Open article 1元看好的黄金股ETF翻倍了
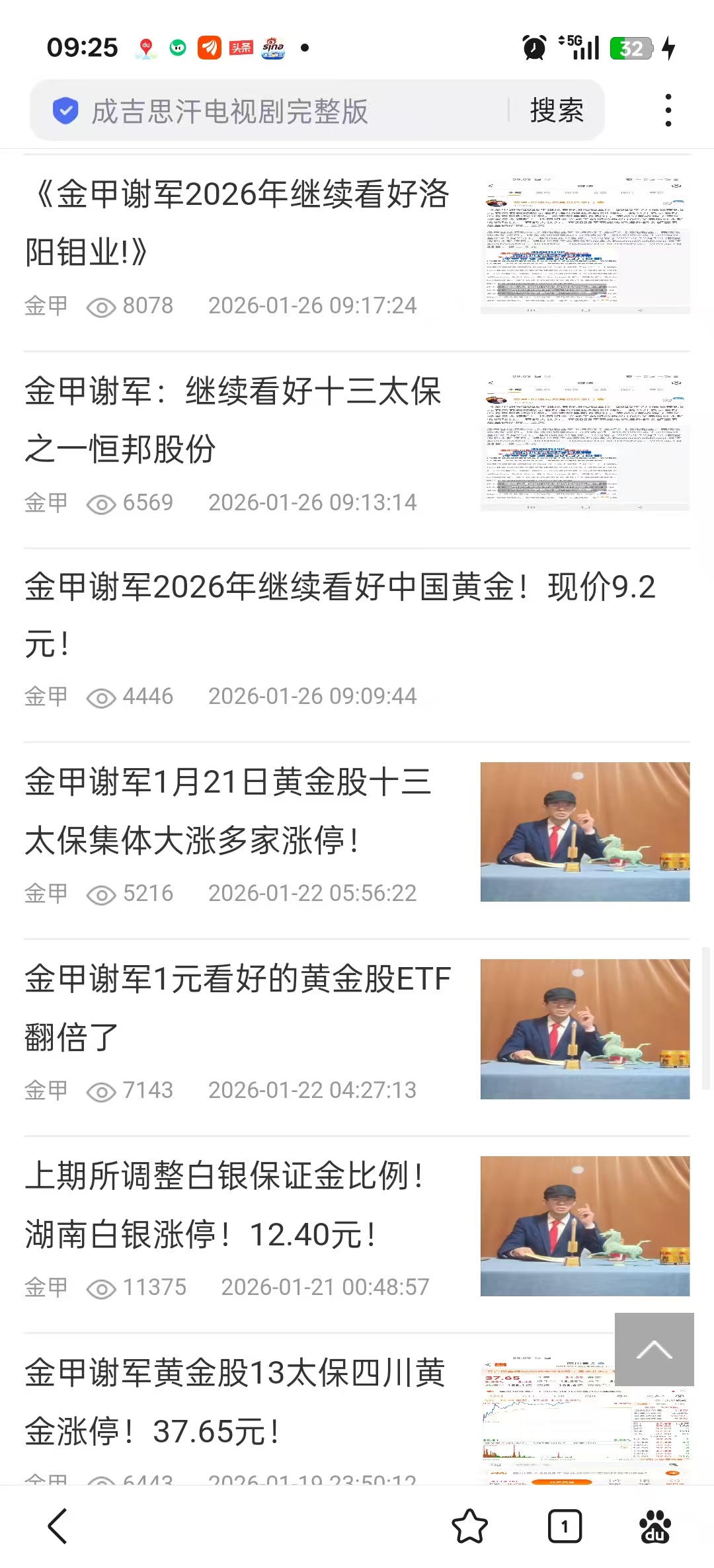This screenshot has height=1568, width=714. coord(238,1007)
